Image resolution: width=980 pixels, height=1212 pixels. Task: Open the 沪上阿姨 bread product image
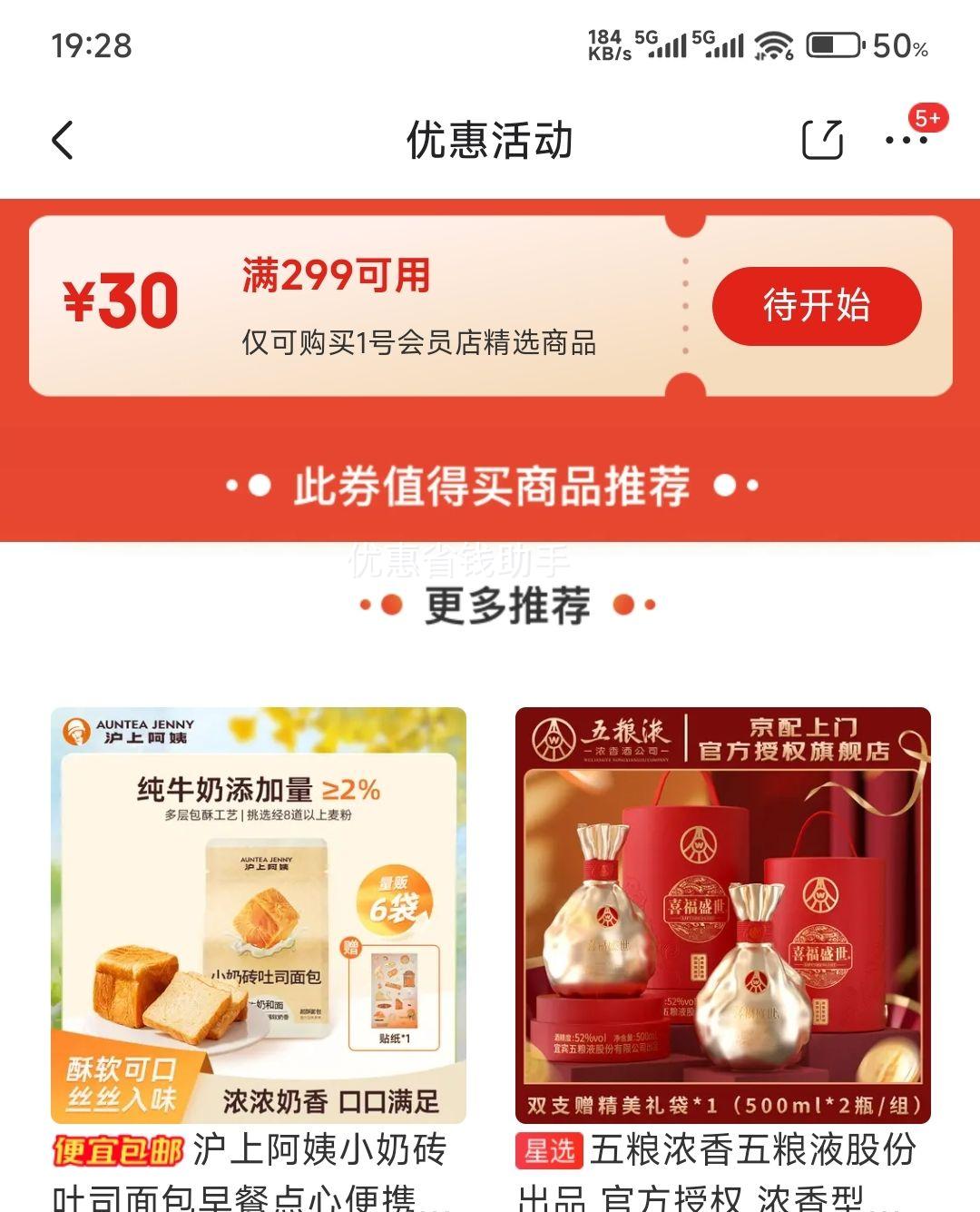tap(263, 908)
